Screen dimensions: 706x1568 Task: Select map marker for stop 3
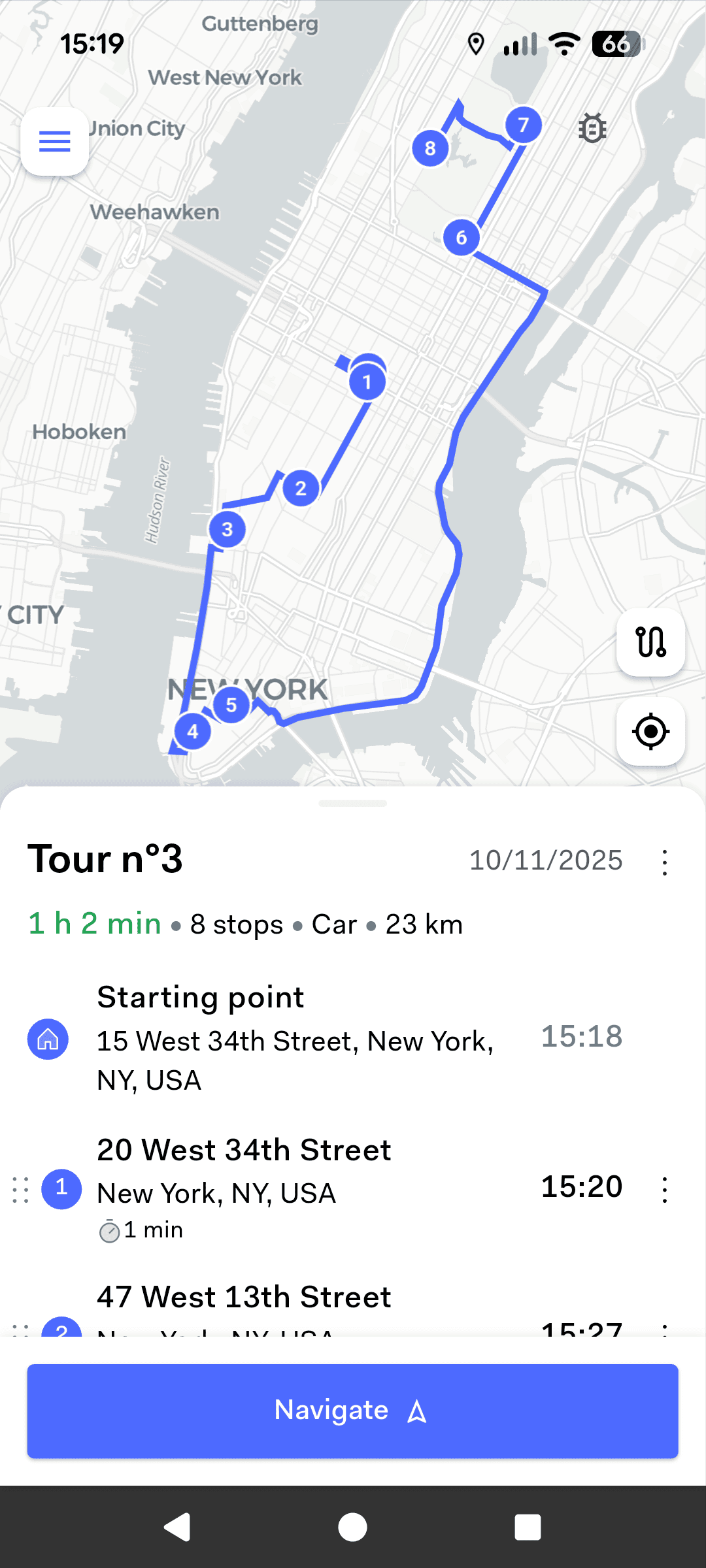point(227,529)
